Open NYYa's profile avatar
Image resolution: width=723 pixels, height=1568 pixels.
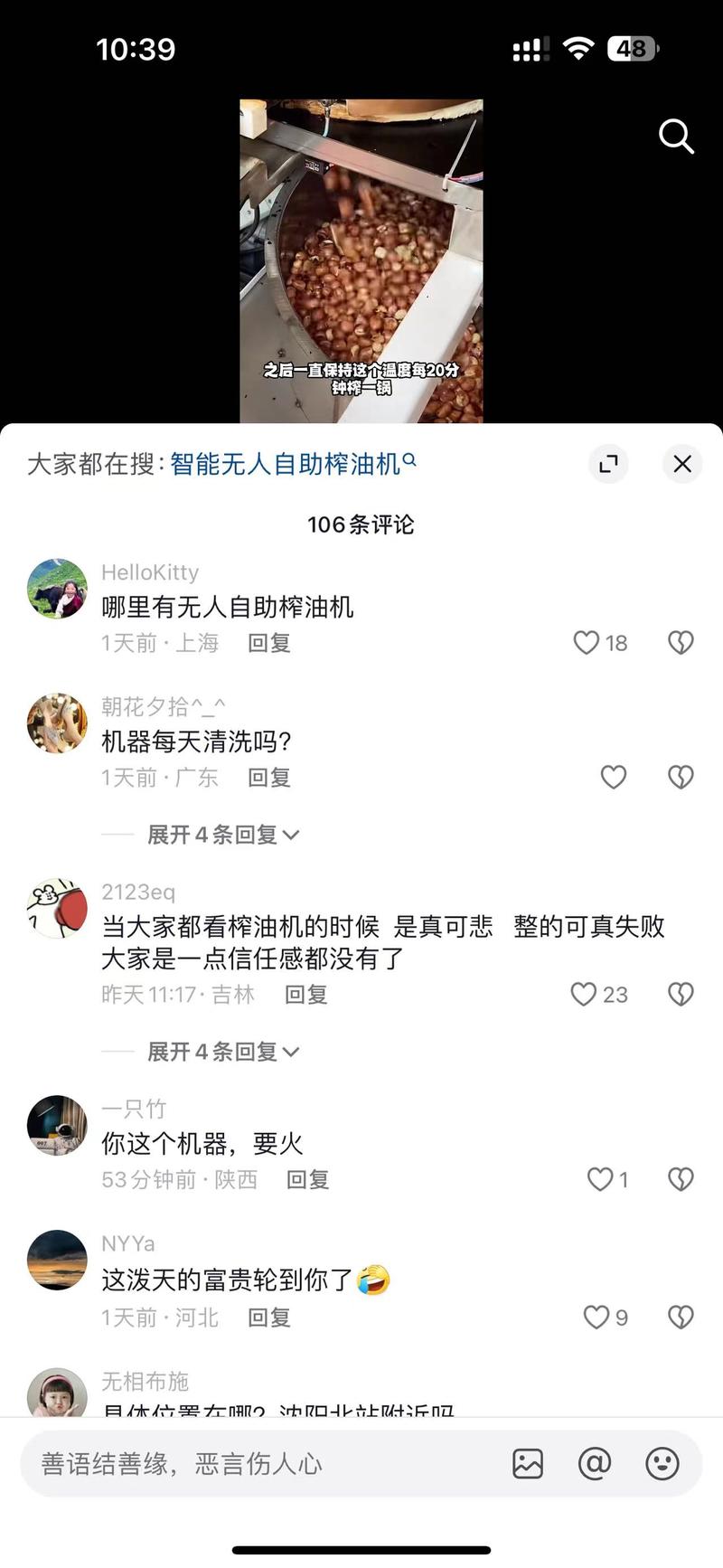click(57, 1260)
